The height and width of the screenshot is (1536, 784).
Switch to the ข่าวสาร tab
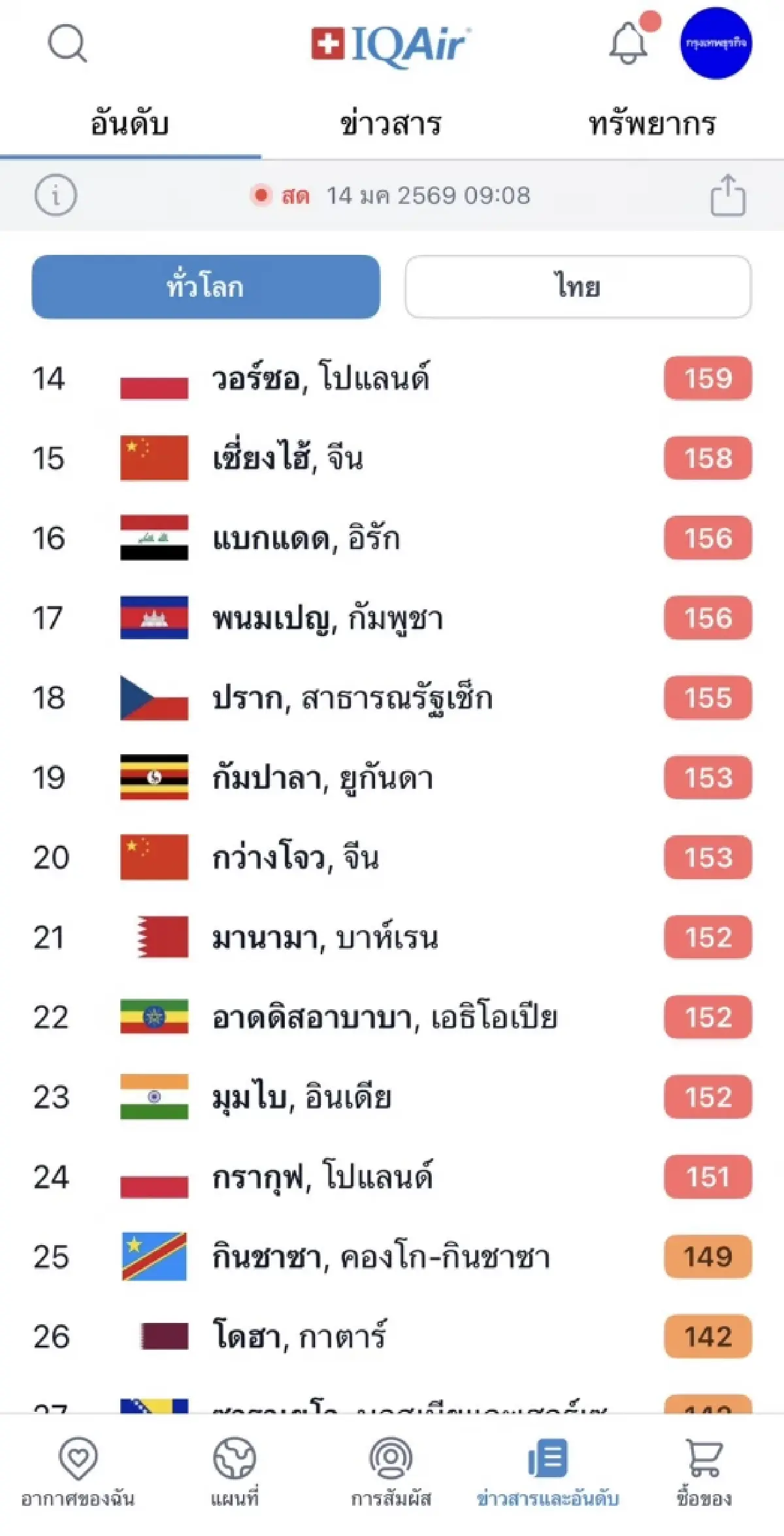tap(392, 123)
